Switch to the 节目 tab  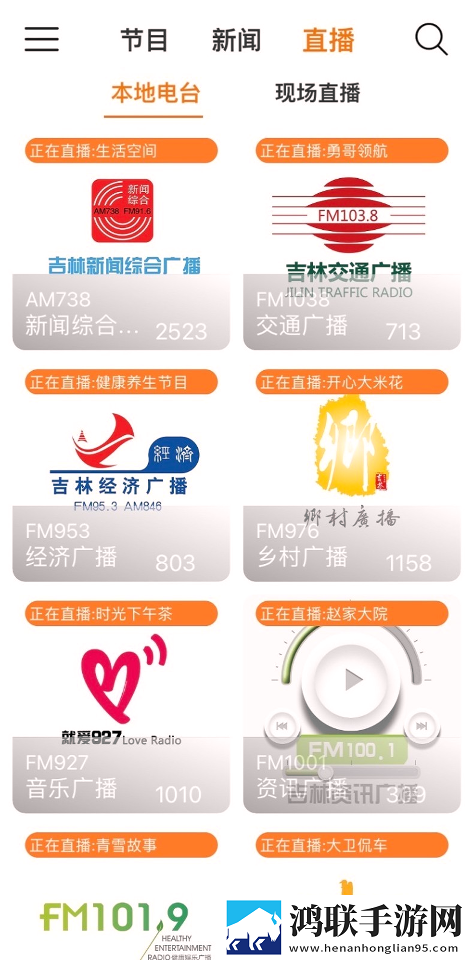point(144,40)
